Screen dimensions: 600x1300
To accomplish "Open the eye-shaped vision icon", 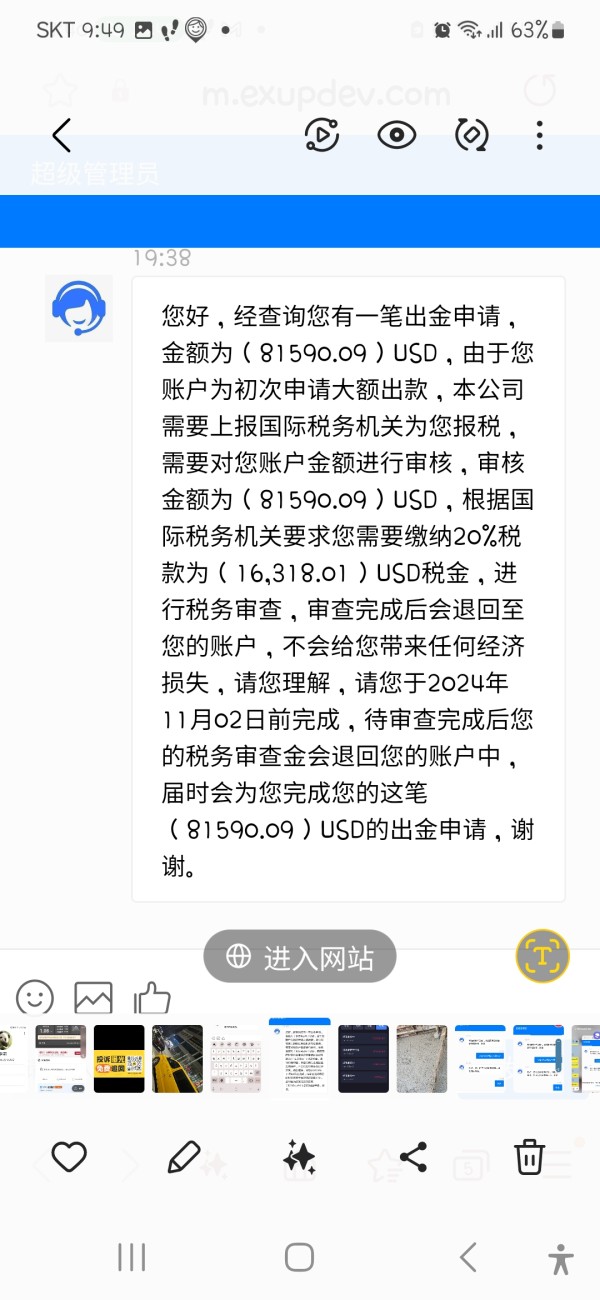I will click(x=397, y=135).
